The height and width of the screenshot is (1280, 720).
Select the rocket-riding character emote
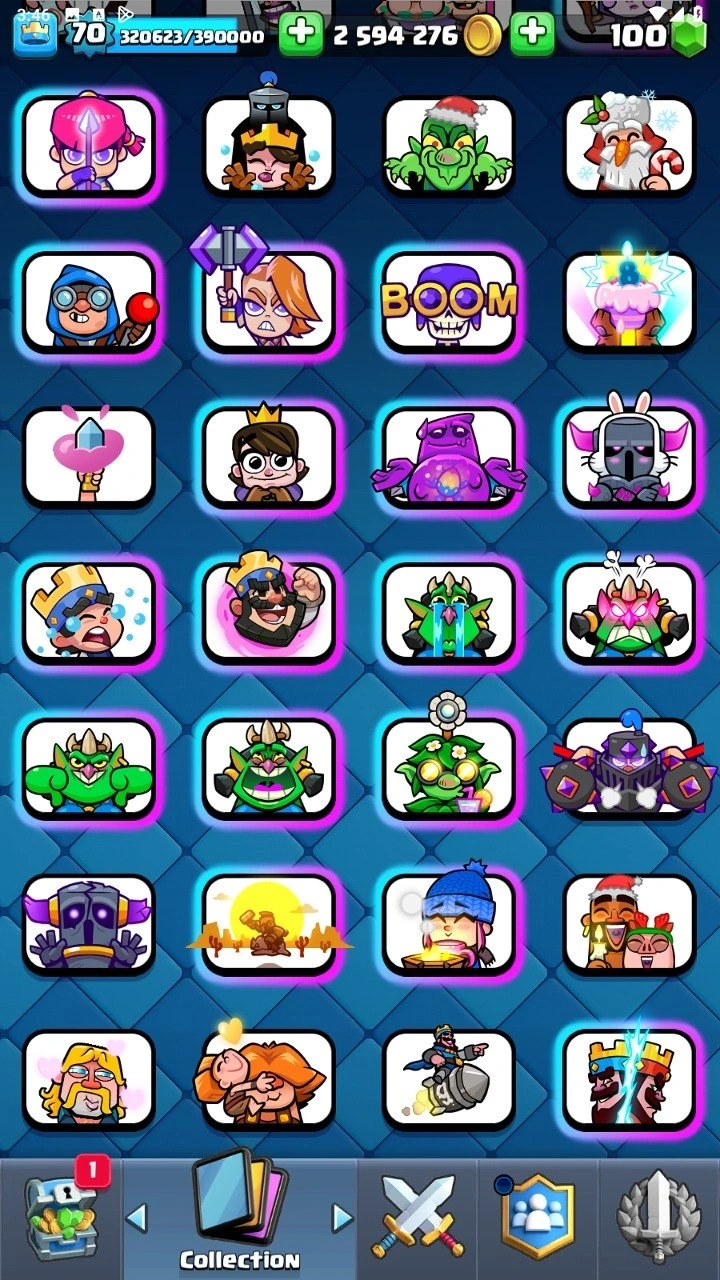coord(449,1078)
